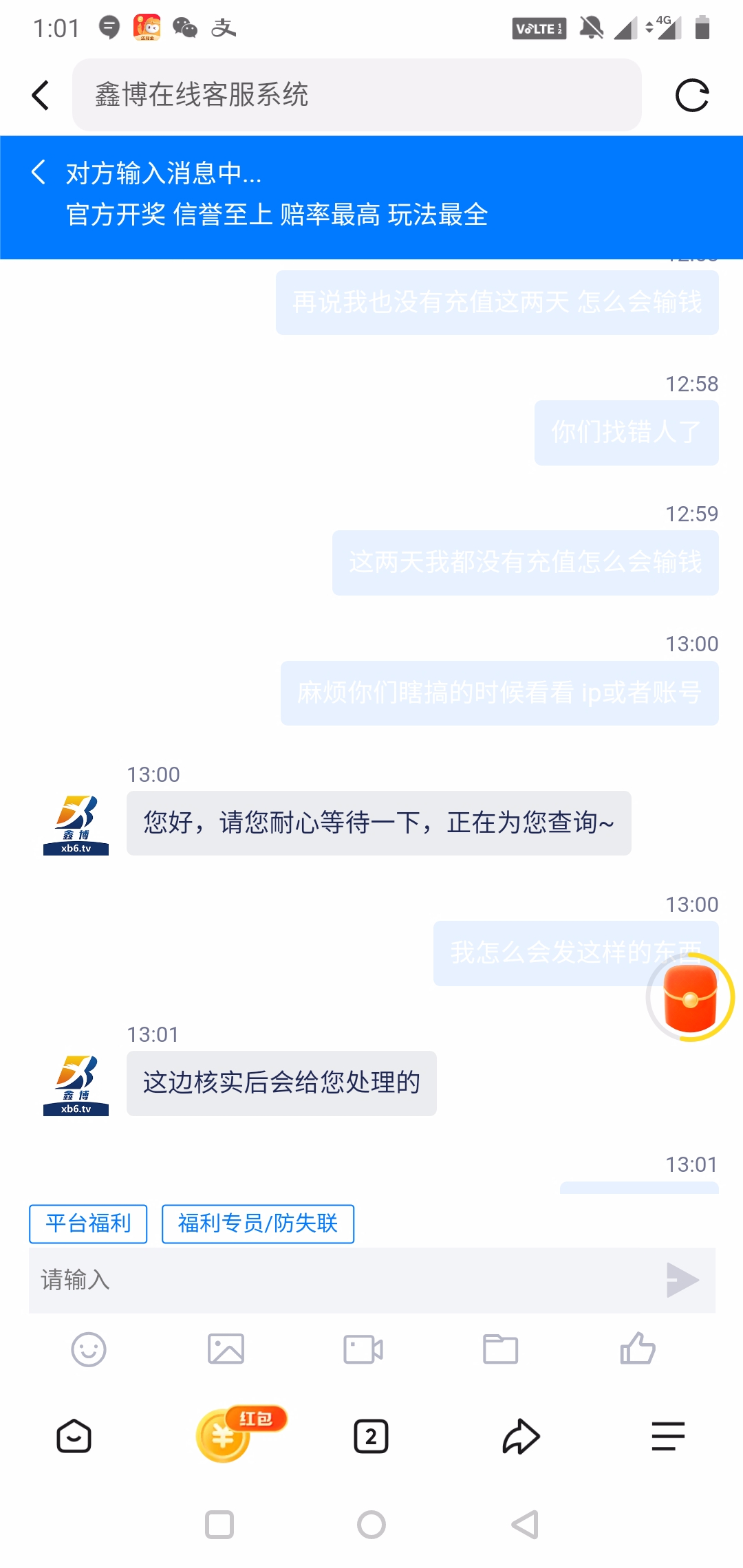Open the emoji picker
Viewport: 743px width, 1568px height.
[89, 1349]
